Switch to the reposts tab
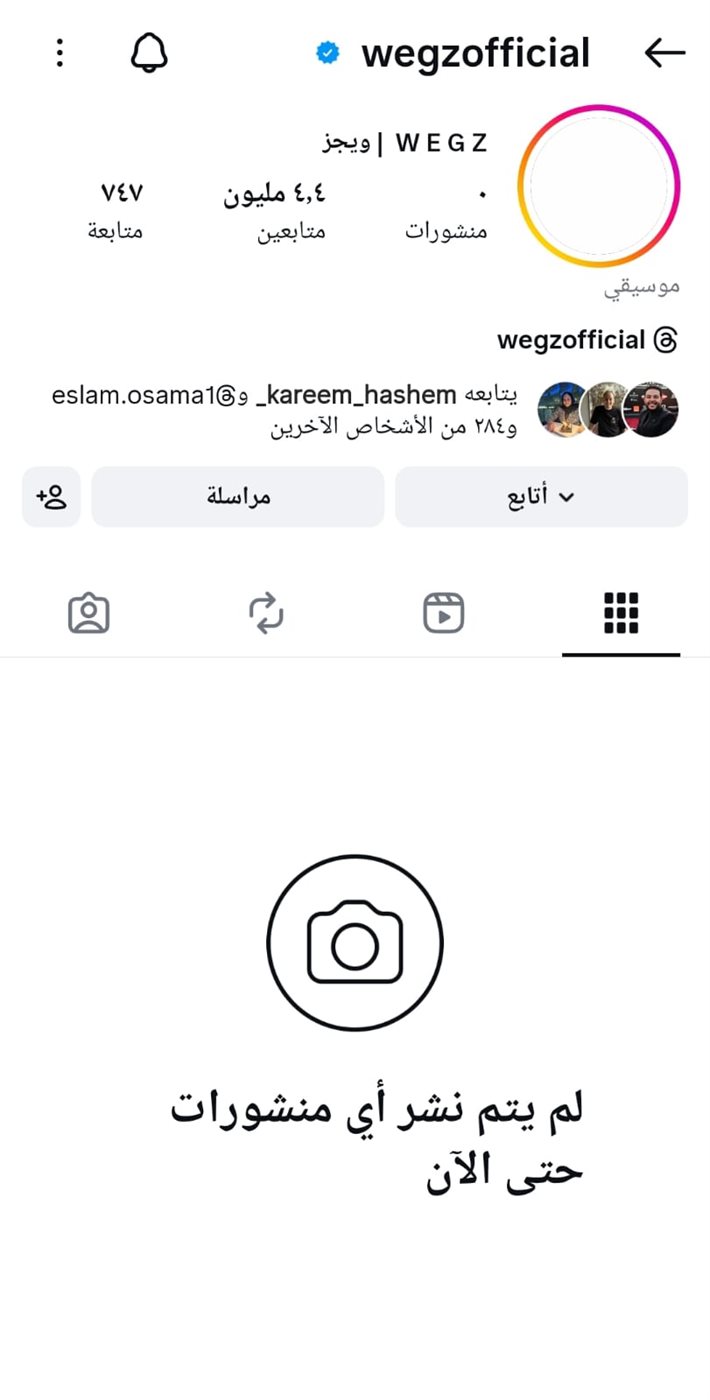The height and width of the screenshot is (1400, 710). [x=267, y=613]
